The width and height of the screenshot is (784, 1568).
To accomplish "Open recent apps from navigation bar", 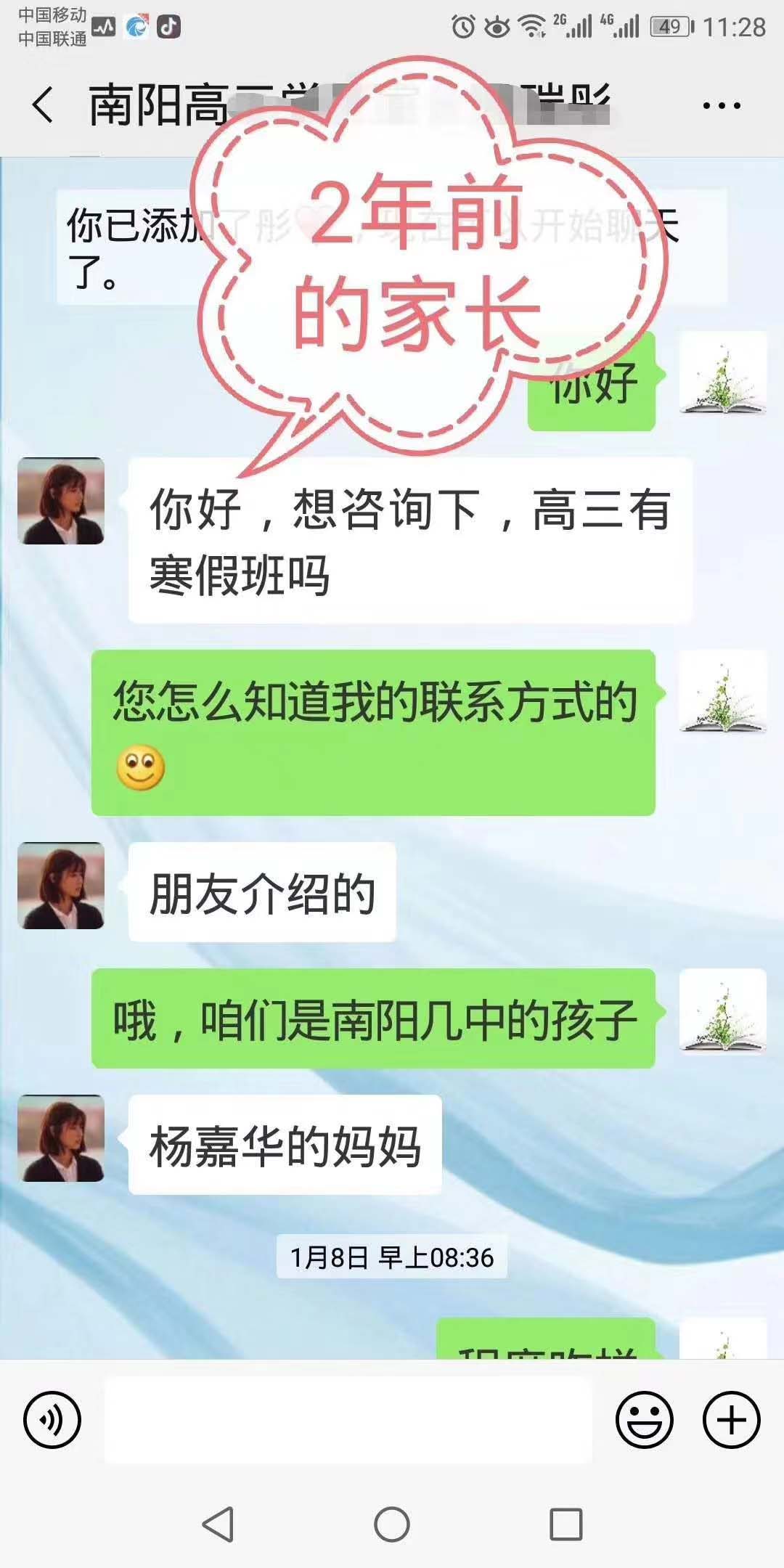I will click(565, 1524).
